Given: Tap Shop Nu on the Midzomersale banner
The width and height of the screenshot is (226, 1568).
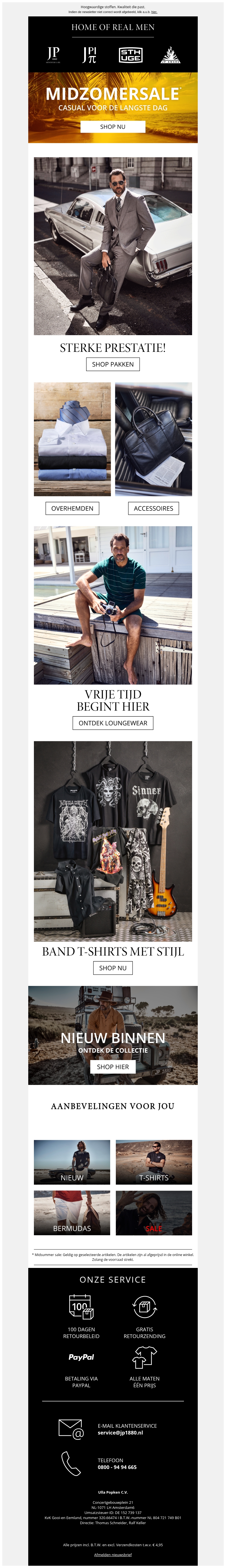Looking at the screenshot, I should [113, 127].
